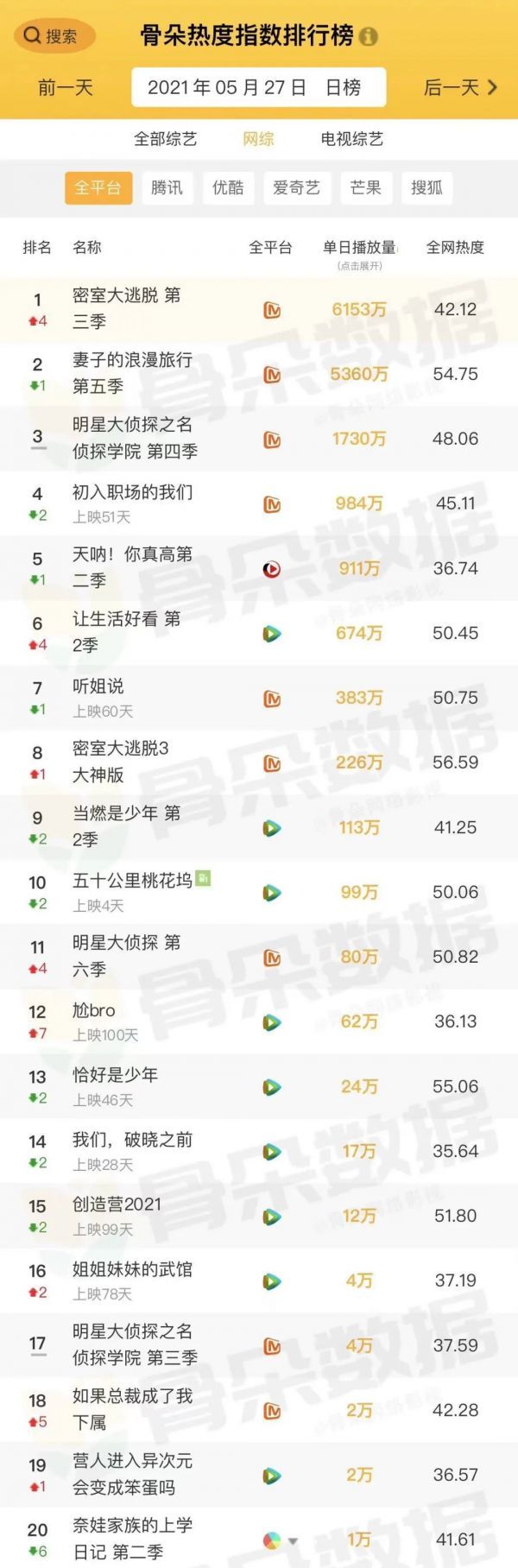Go to 后一天 next day
Viewport: 518px width, 1568px height.
tap(459, 87)
